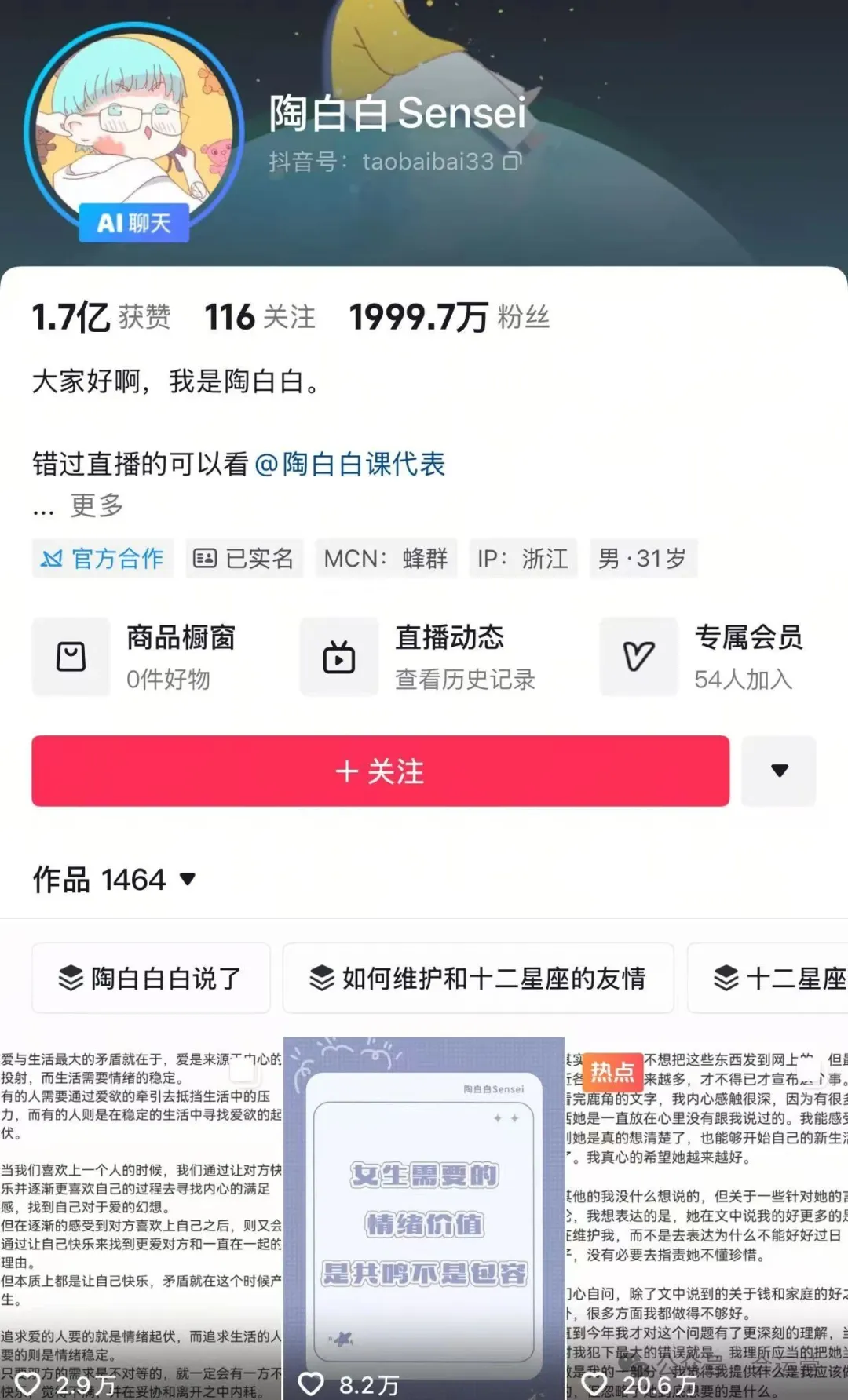Screen dimensions: 848x1400
Task: Follow 陶白白 Sensei with 关注 button
Action: tap(380, 771)
